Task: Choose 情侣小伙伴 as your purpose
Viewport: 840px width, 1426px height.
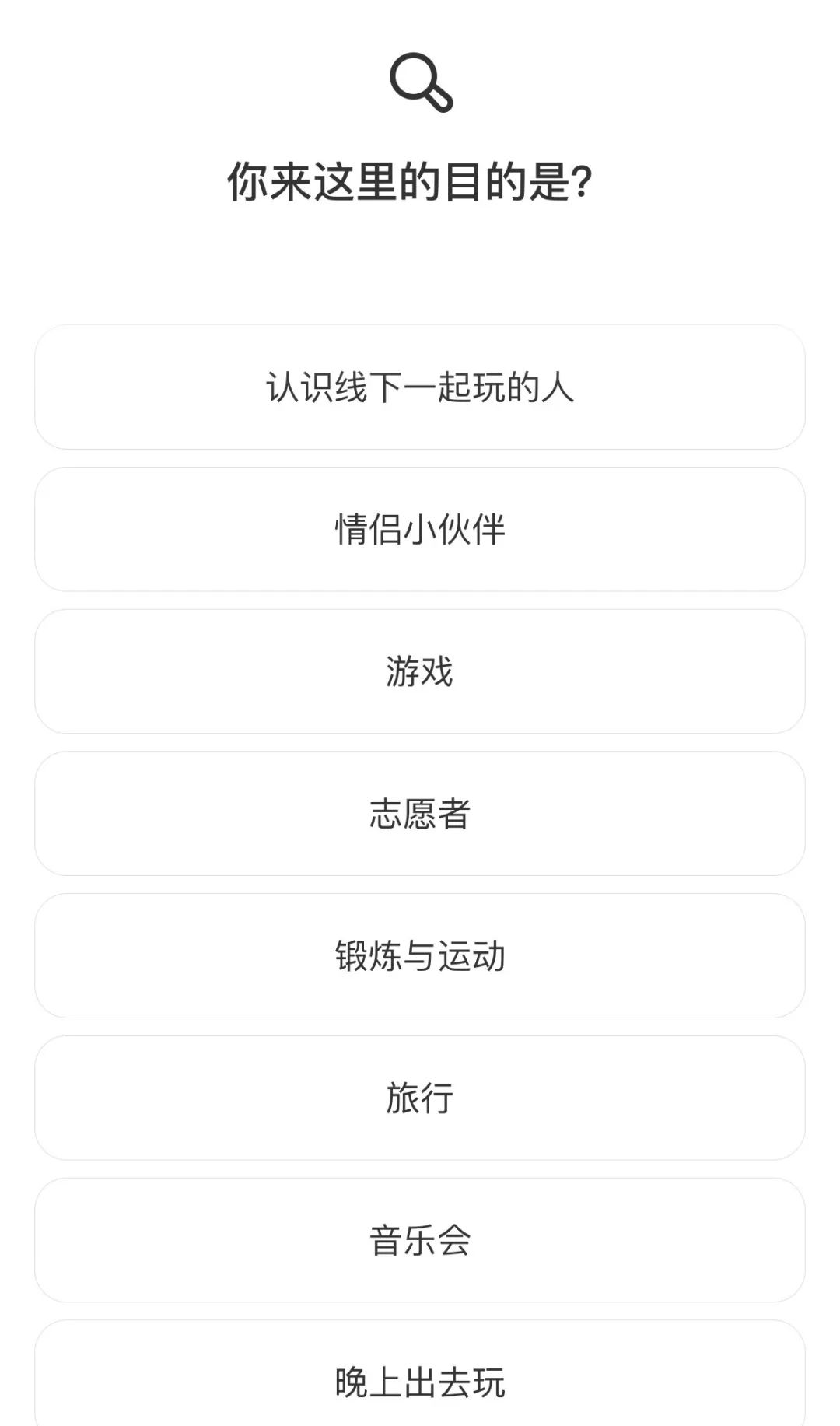Action: (420, 529)
